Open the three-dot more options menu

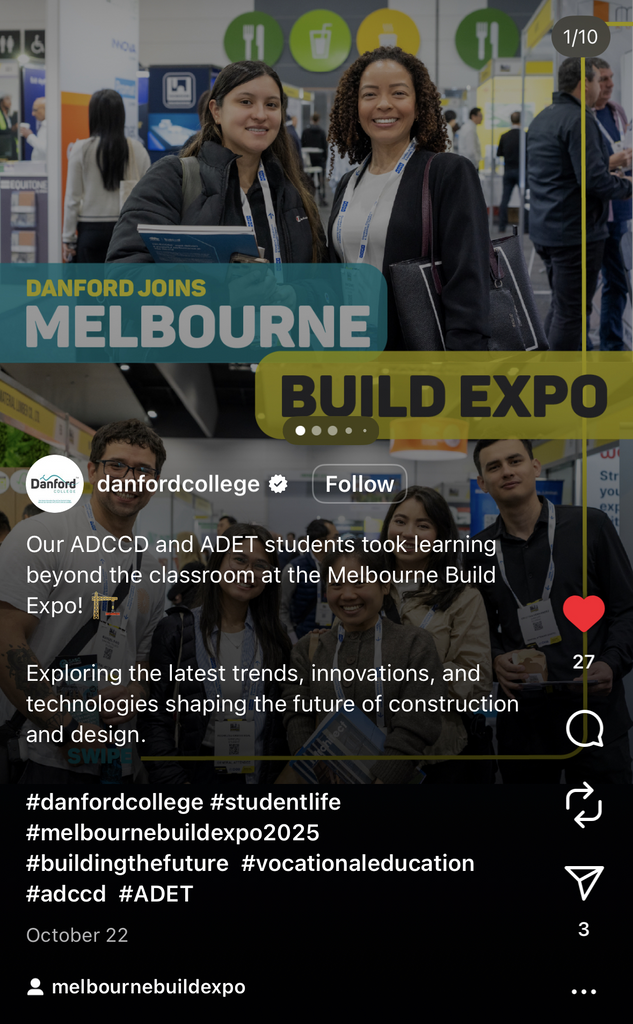(x=584, y=991)
